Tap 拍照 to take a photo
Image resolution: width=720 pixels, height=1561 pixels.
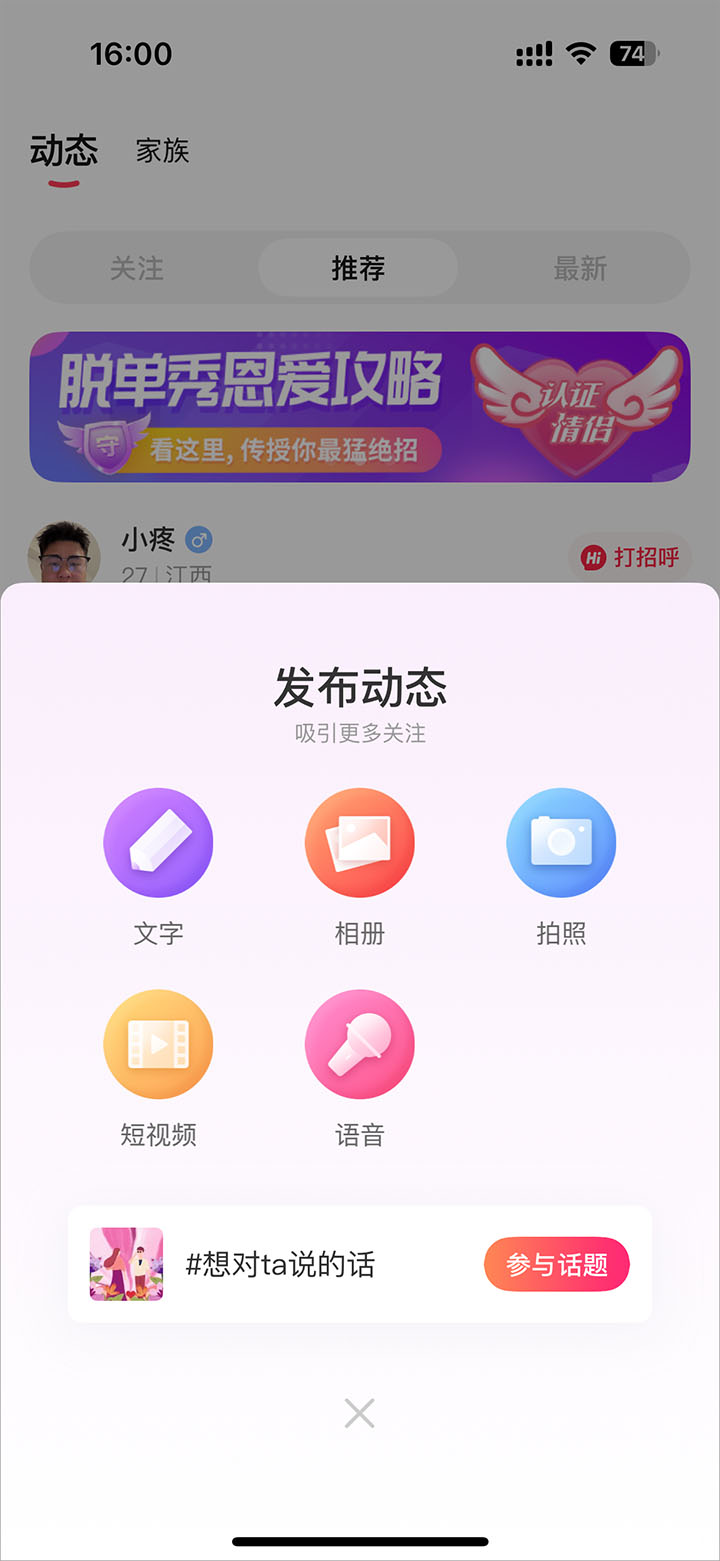[561, 843]
